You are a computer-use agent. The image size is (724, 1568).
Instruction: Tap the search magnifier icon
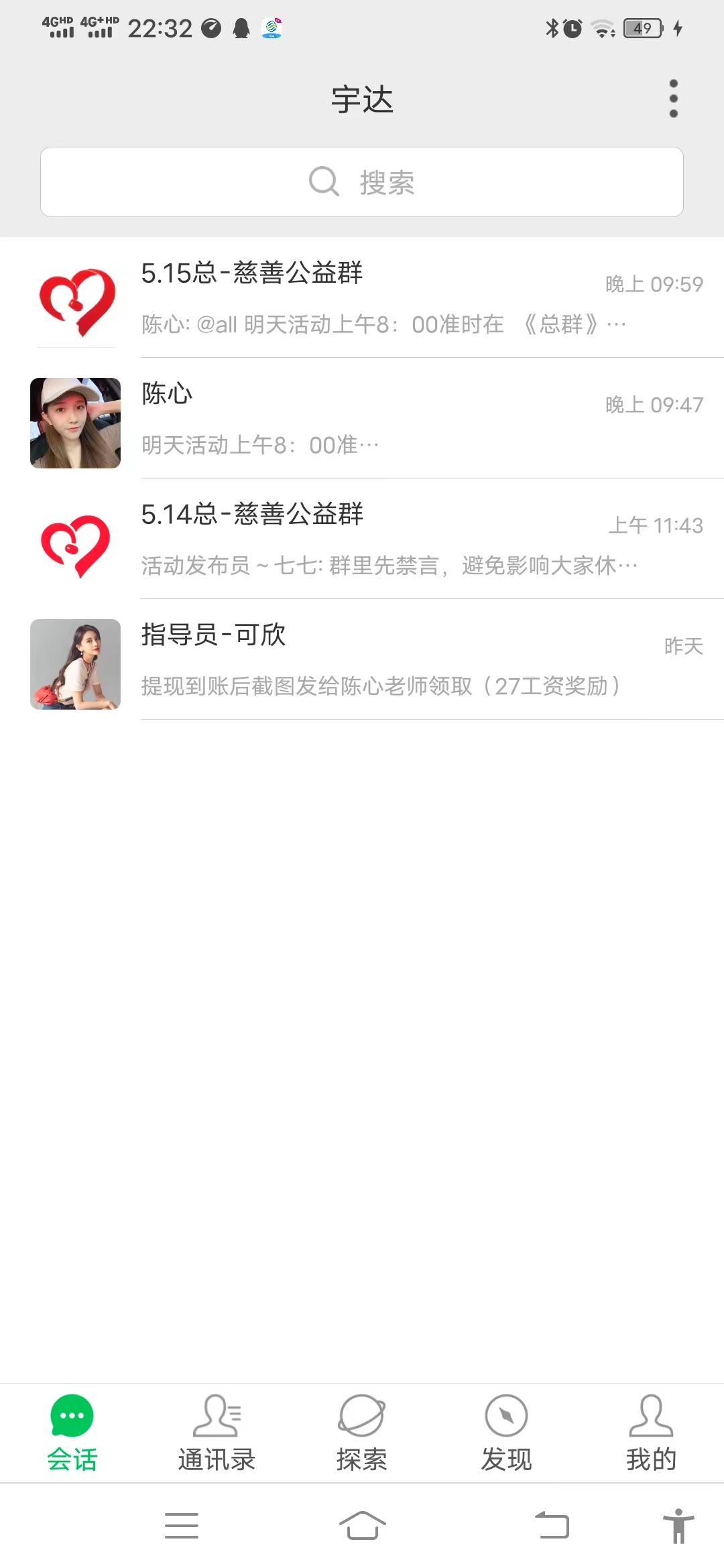click(x=324, y=181)
